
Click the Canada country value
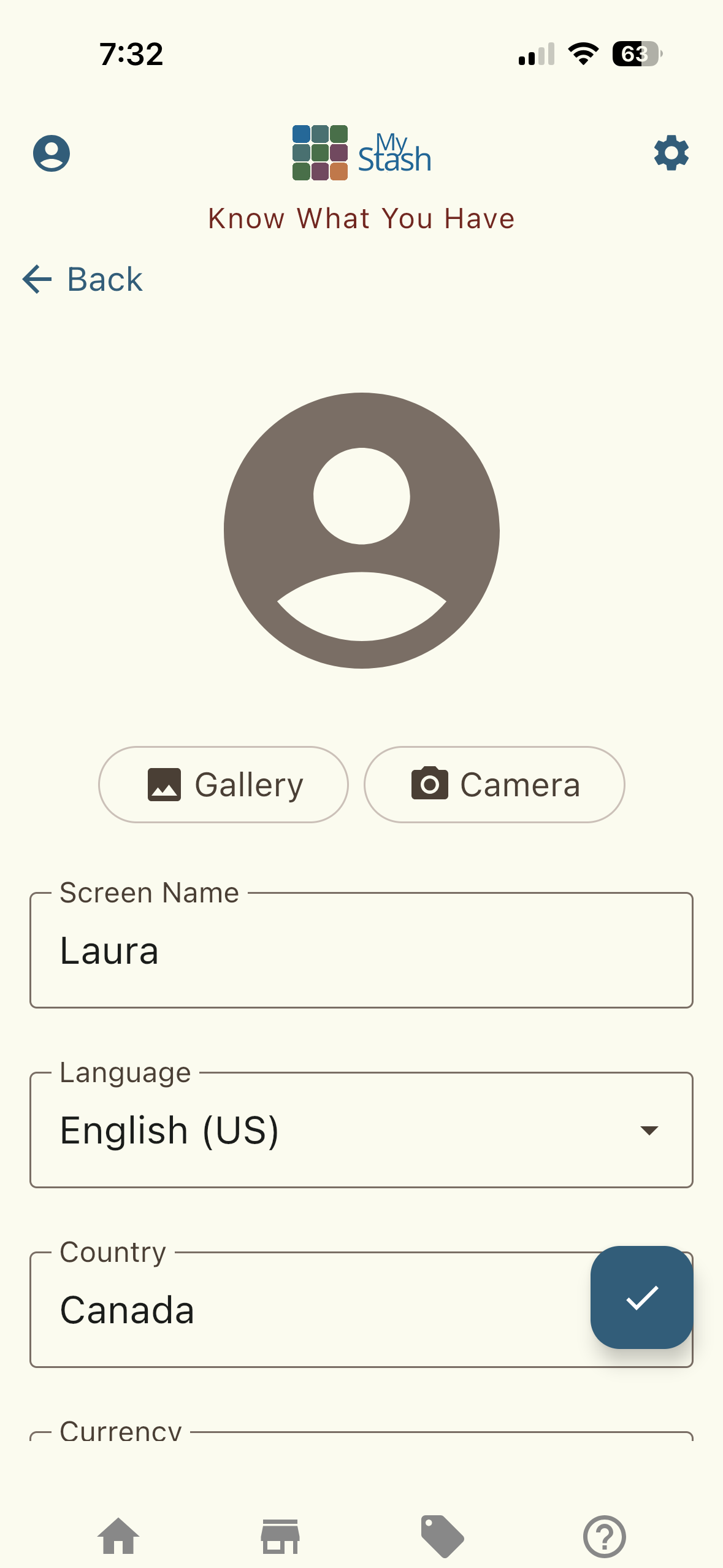(x=127, y=1310)
